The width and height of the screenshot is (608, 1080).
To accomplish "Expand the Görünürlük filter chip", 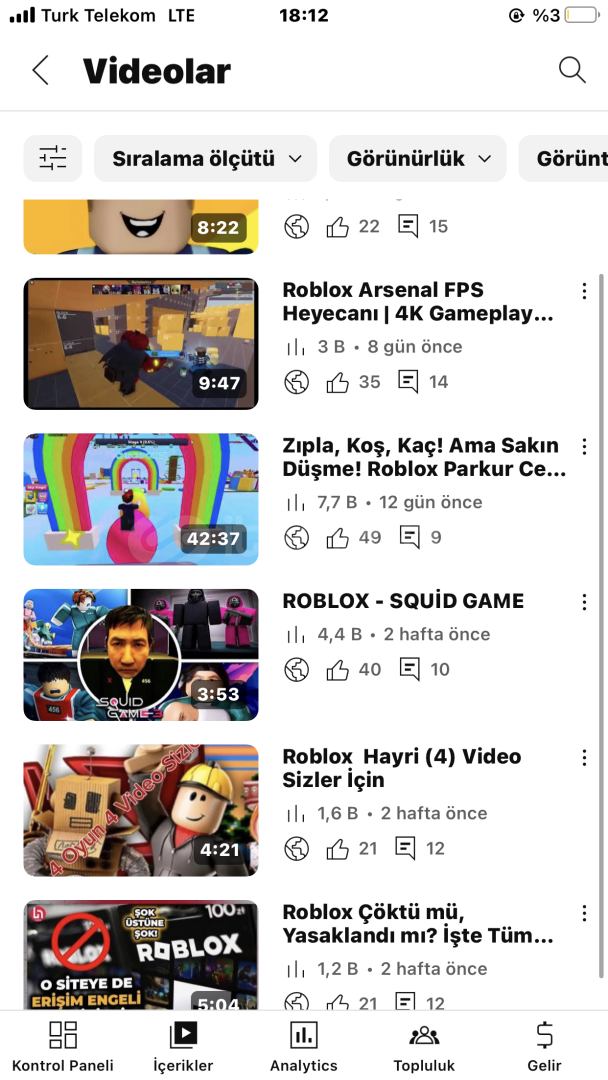I will (417, 158).
